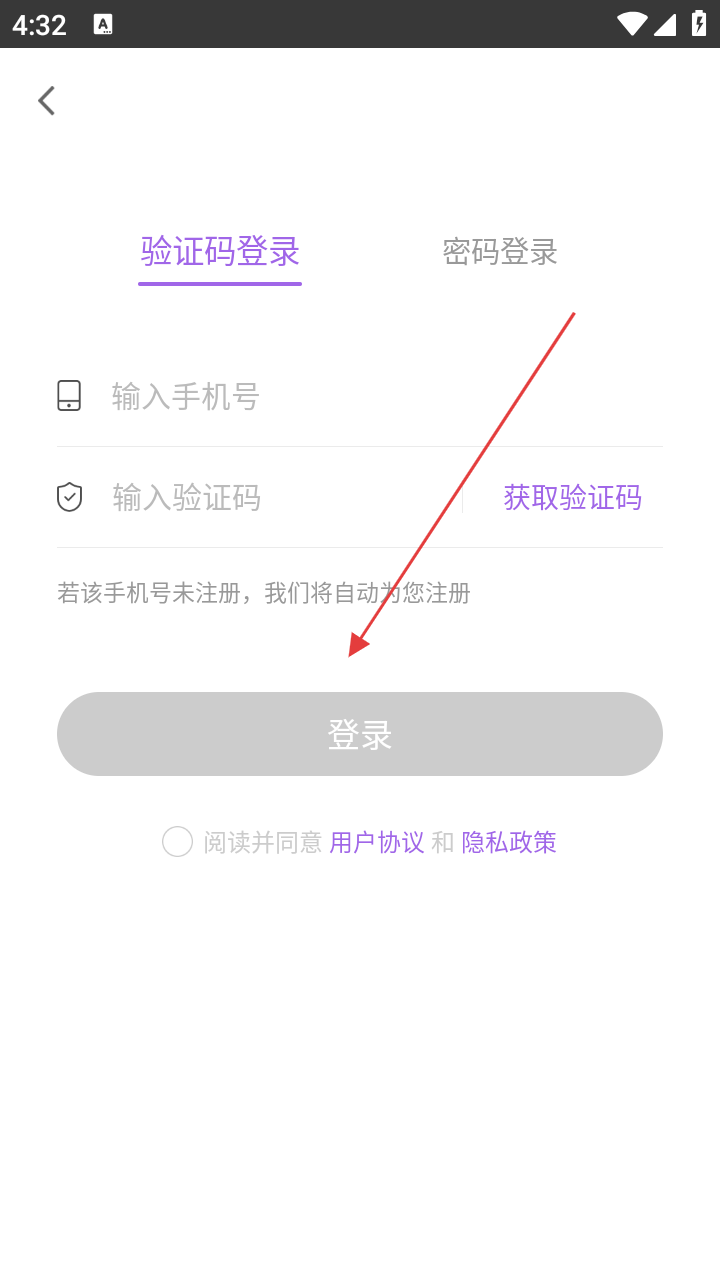This screenshot has width=720, height=1280.
Task: Go back using the top arrow
Action: [x=46, y=101]
